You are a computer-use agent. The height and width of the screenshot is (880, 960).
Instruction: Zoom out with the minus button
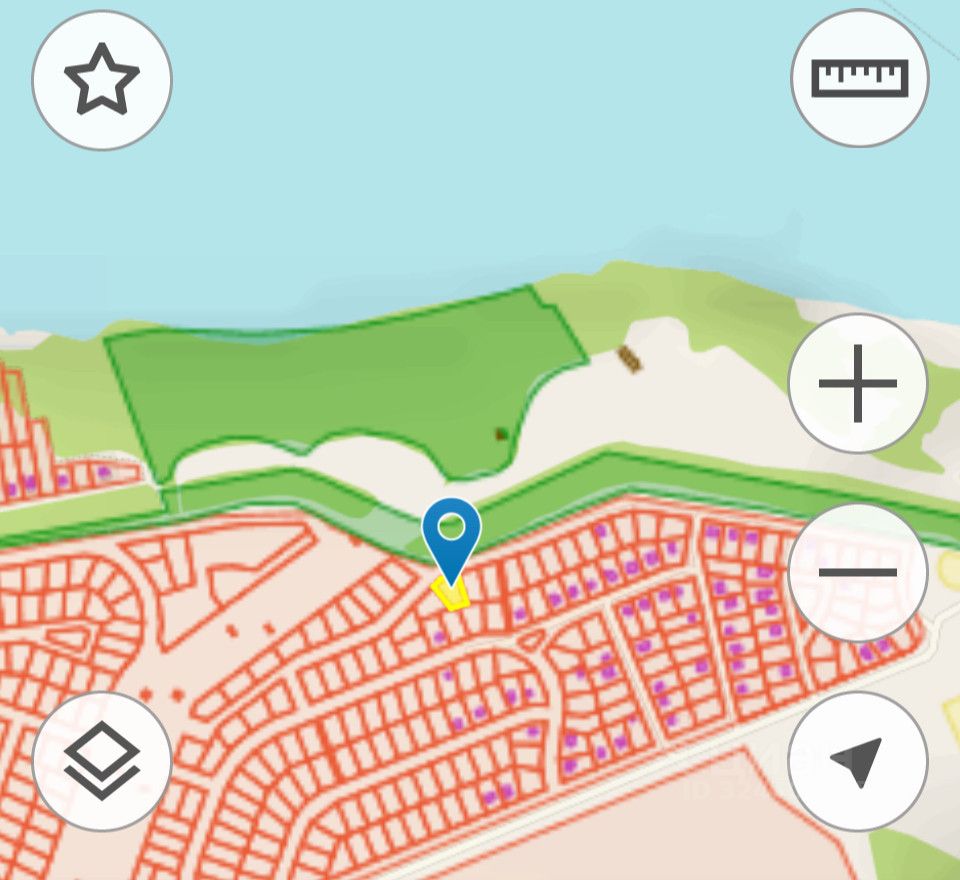[x=858, y=572]
